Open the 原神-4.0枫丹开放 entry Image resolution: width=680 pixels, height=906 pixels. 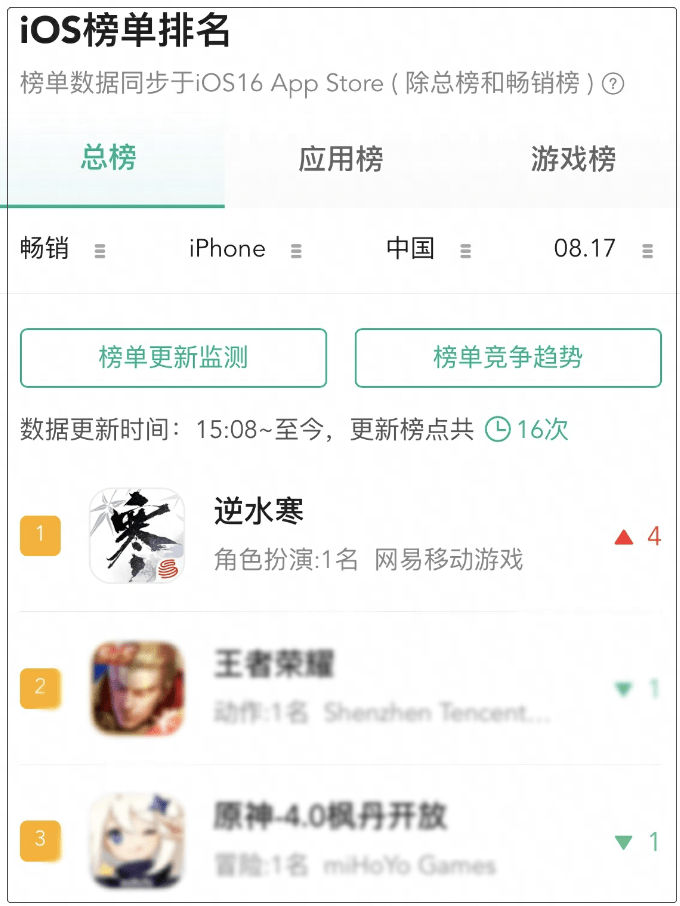point(340,840)
